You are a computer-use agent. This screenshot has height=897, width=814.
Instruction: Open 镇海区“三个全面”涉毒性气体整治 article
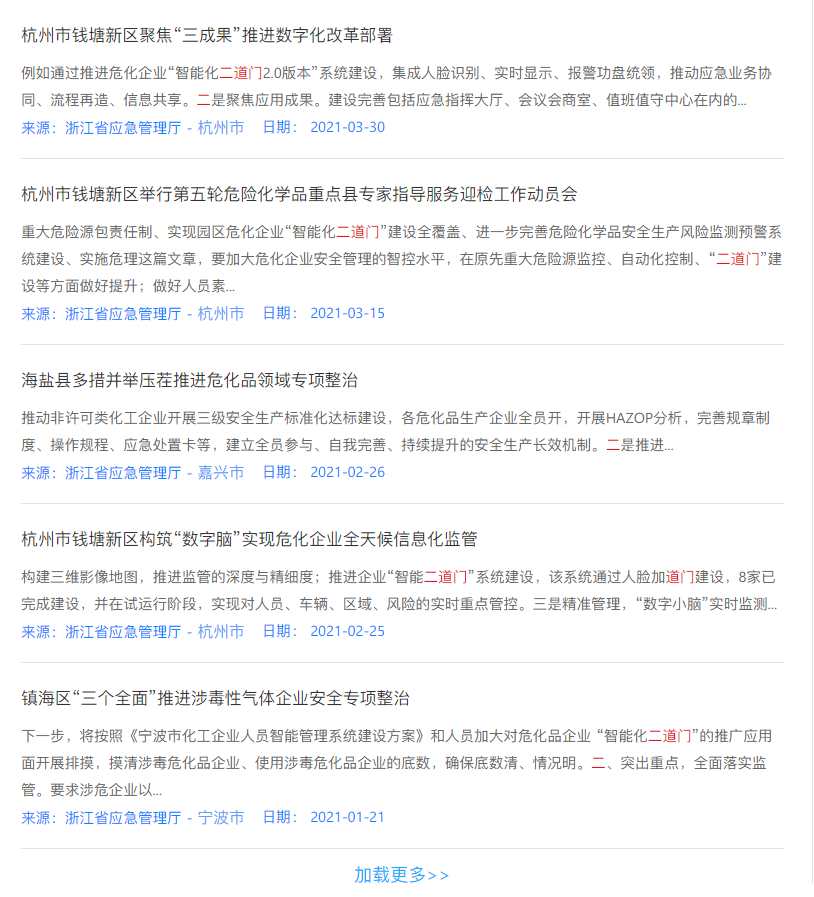coord(215,698)
